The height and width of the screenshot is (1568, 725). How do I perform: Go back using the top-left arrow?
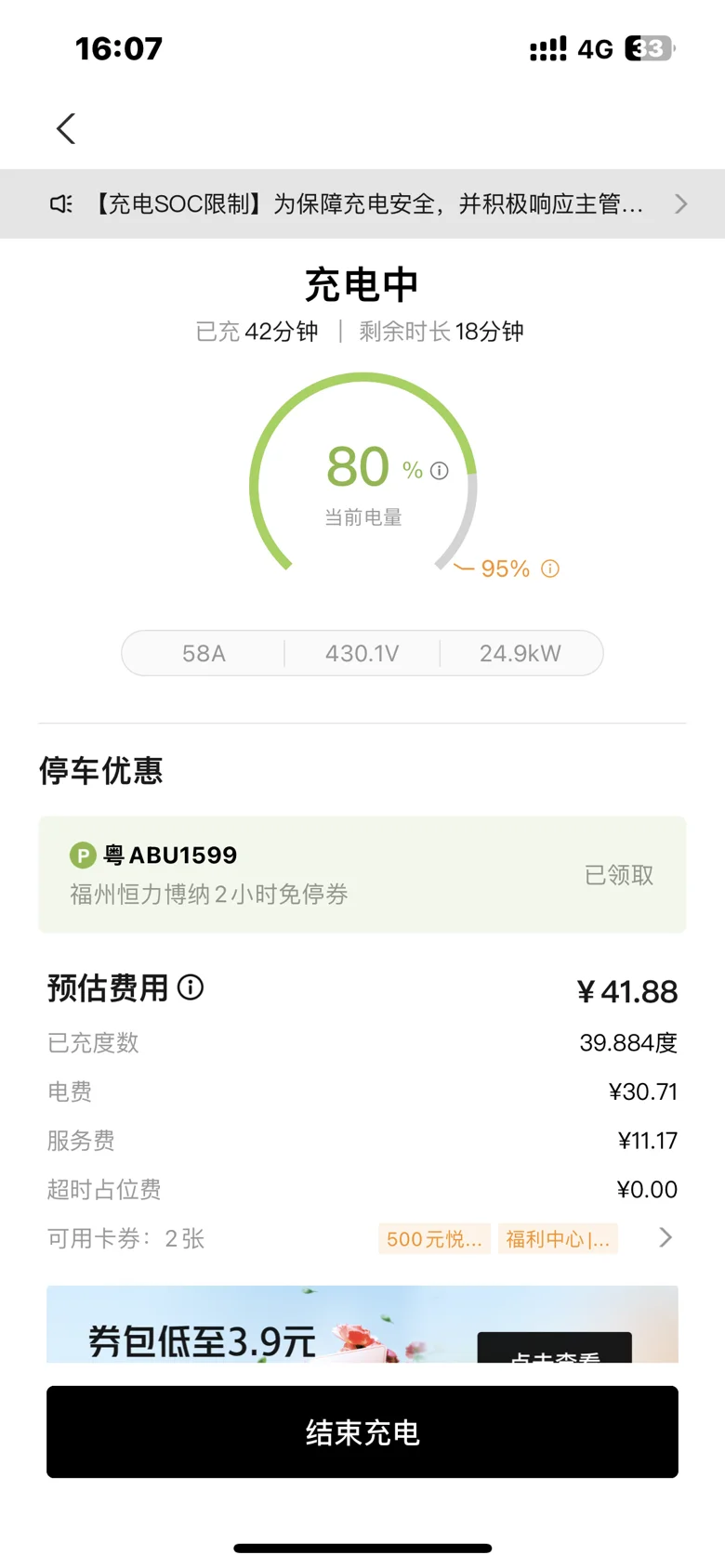66,128
